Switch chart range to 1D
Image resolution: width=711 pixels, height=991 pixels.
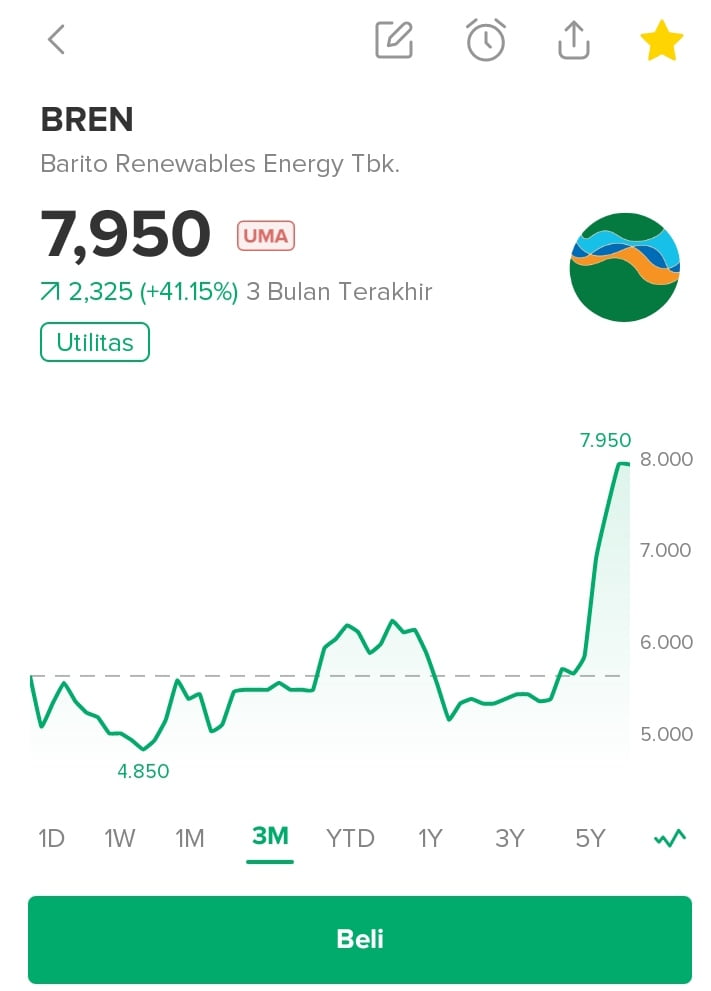tap(51, 838)
